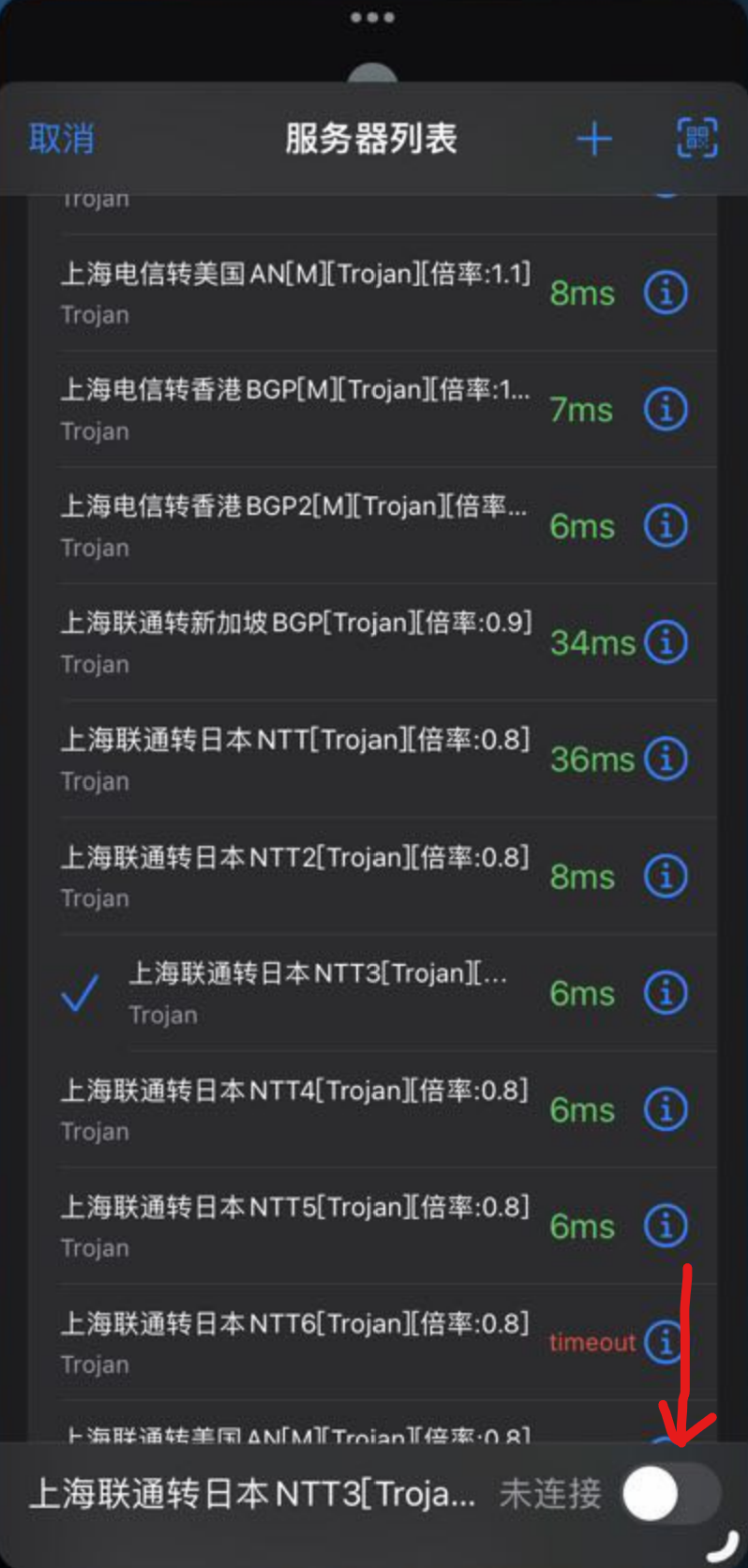
Task: Toggle the 未连接 connection switch on
Action: tap(671, 1493)
